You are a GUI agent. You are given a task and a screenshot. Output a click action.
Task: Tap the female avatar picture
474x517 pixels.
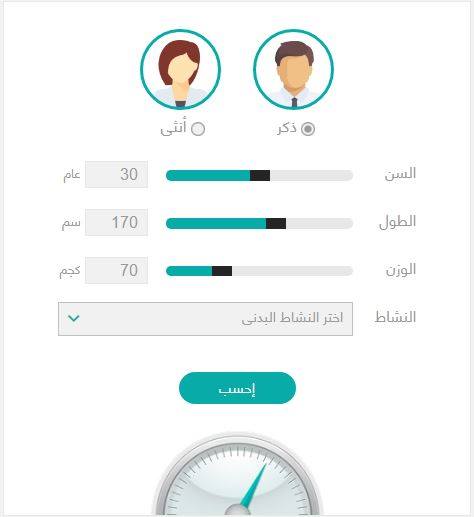click(x=180, y=69)
